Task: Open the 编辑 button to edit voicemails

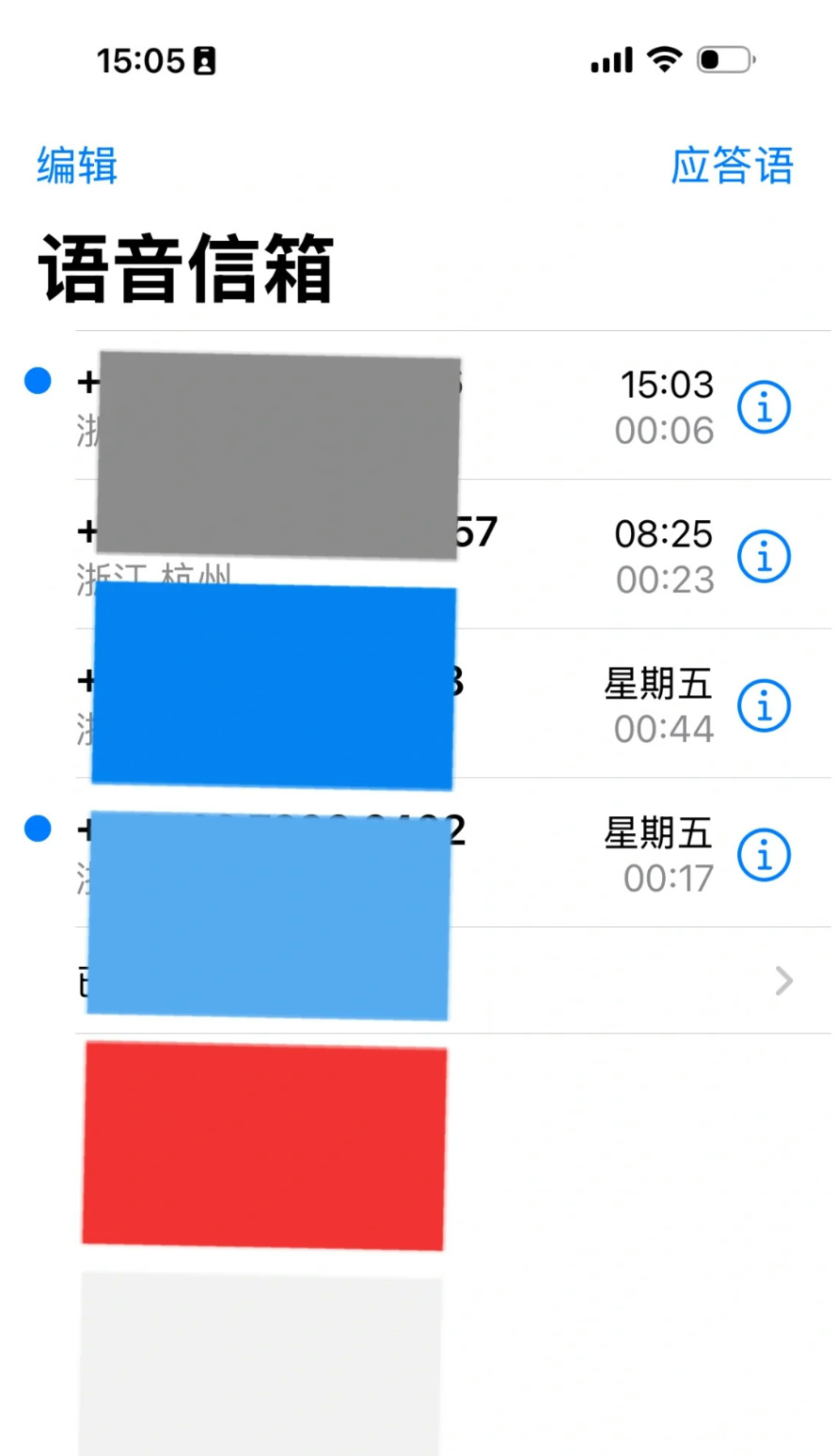Action: (75, 166)
